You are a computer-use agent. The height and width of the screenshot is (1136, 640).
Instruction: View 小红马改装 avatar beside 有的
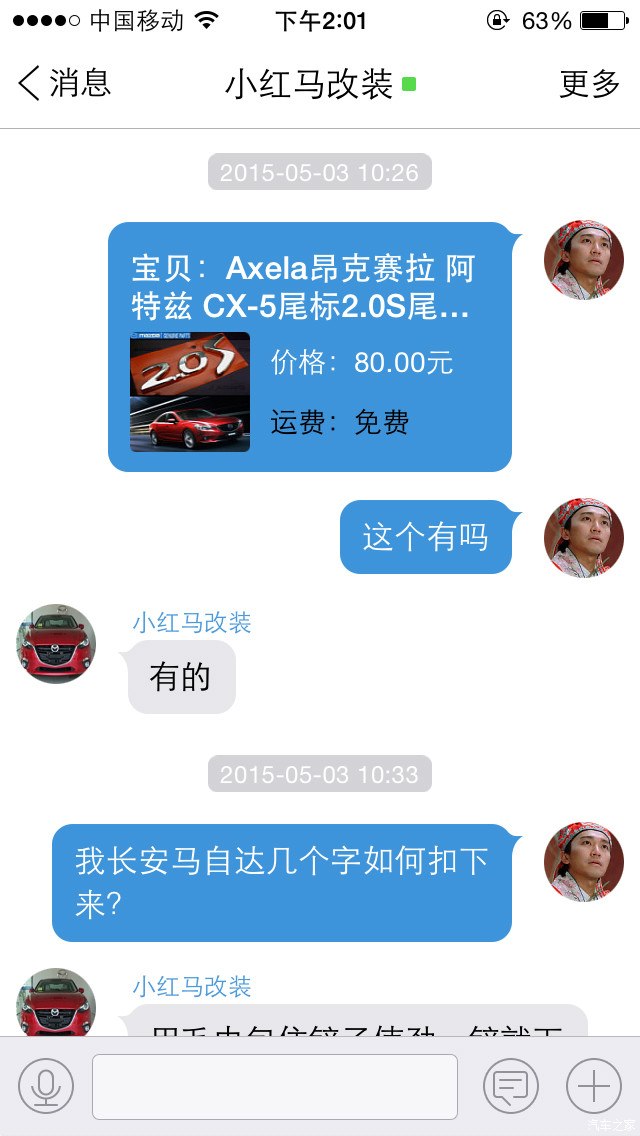56,644
